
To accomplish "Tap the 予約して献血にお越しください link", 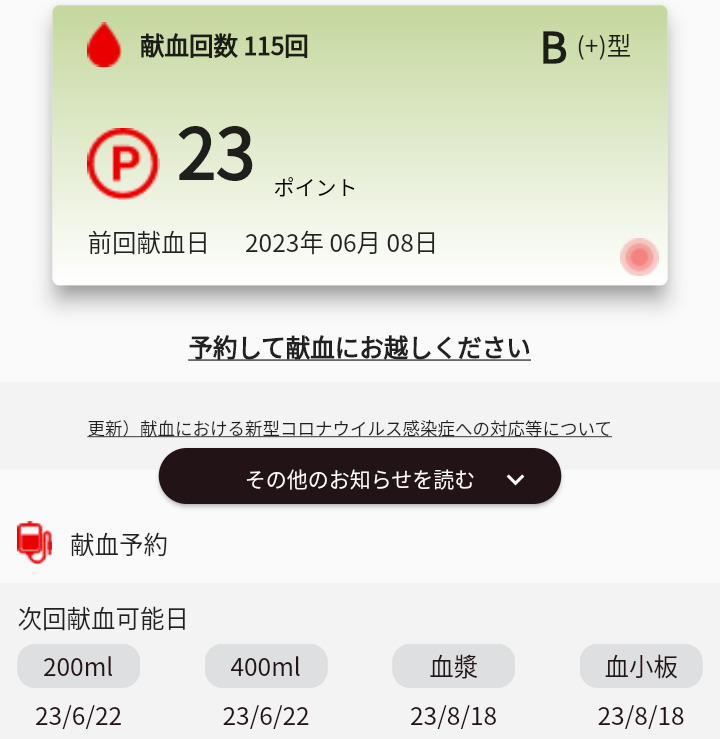I will 359,348.
